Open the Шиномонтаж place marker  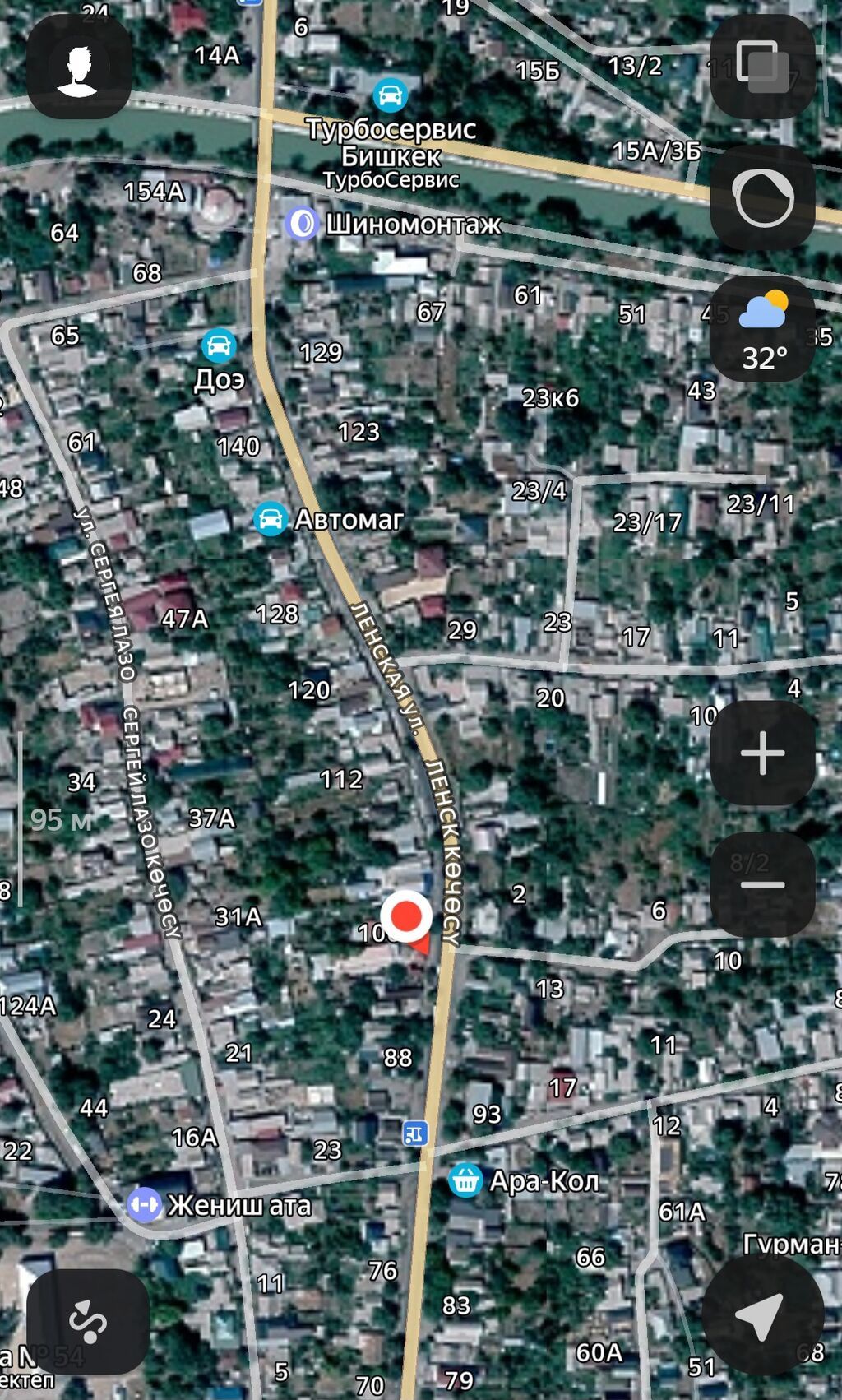(x=302, y=224)
